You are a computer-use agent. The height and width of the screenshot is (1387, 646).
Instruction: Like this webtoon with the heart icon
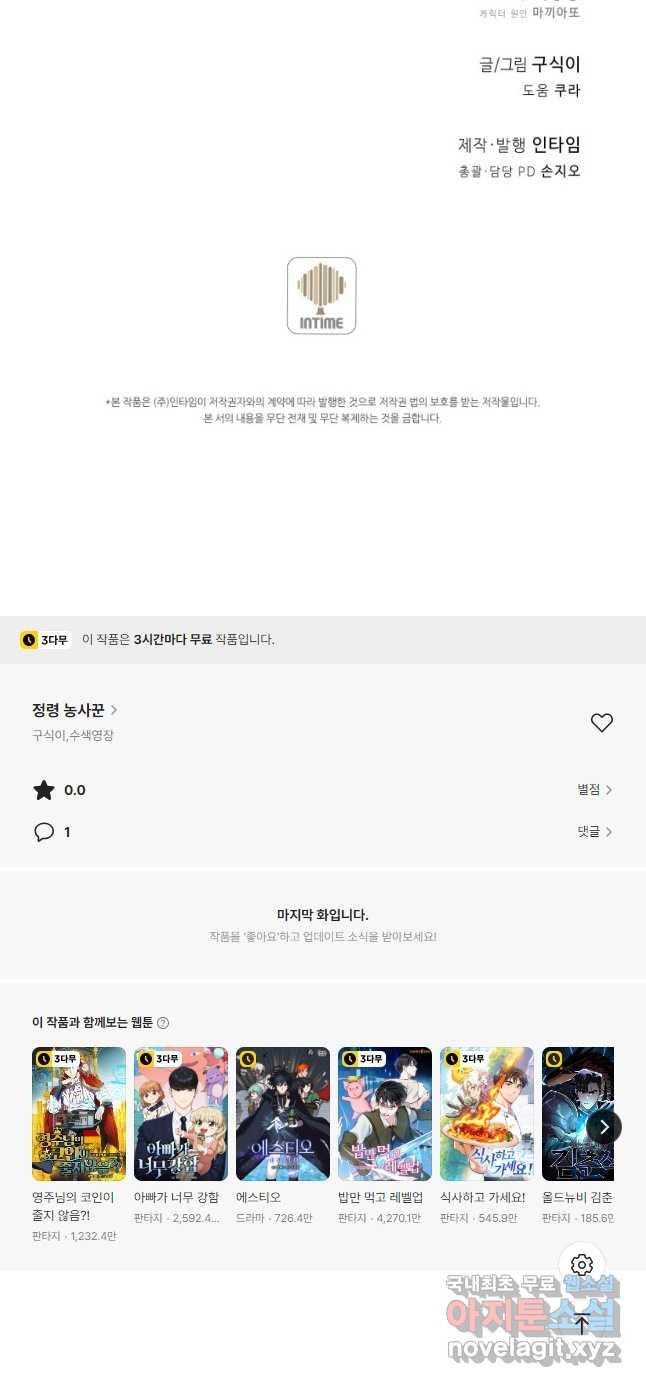point(601,723)
